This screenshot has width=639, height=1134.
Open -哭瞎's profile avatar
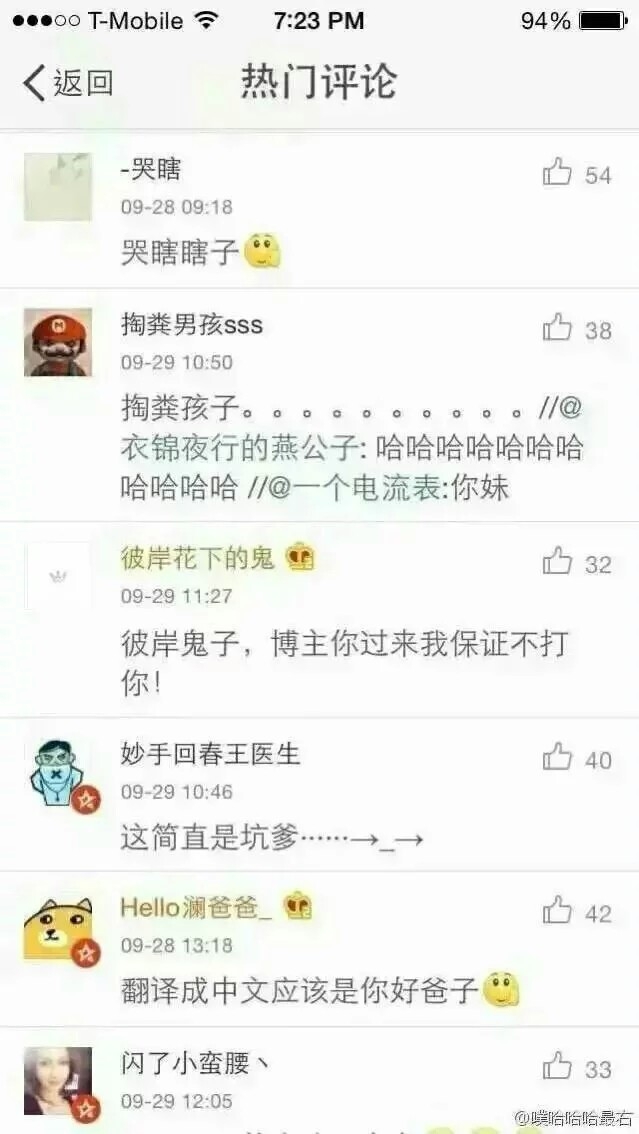click(58, 187)
